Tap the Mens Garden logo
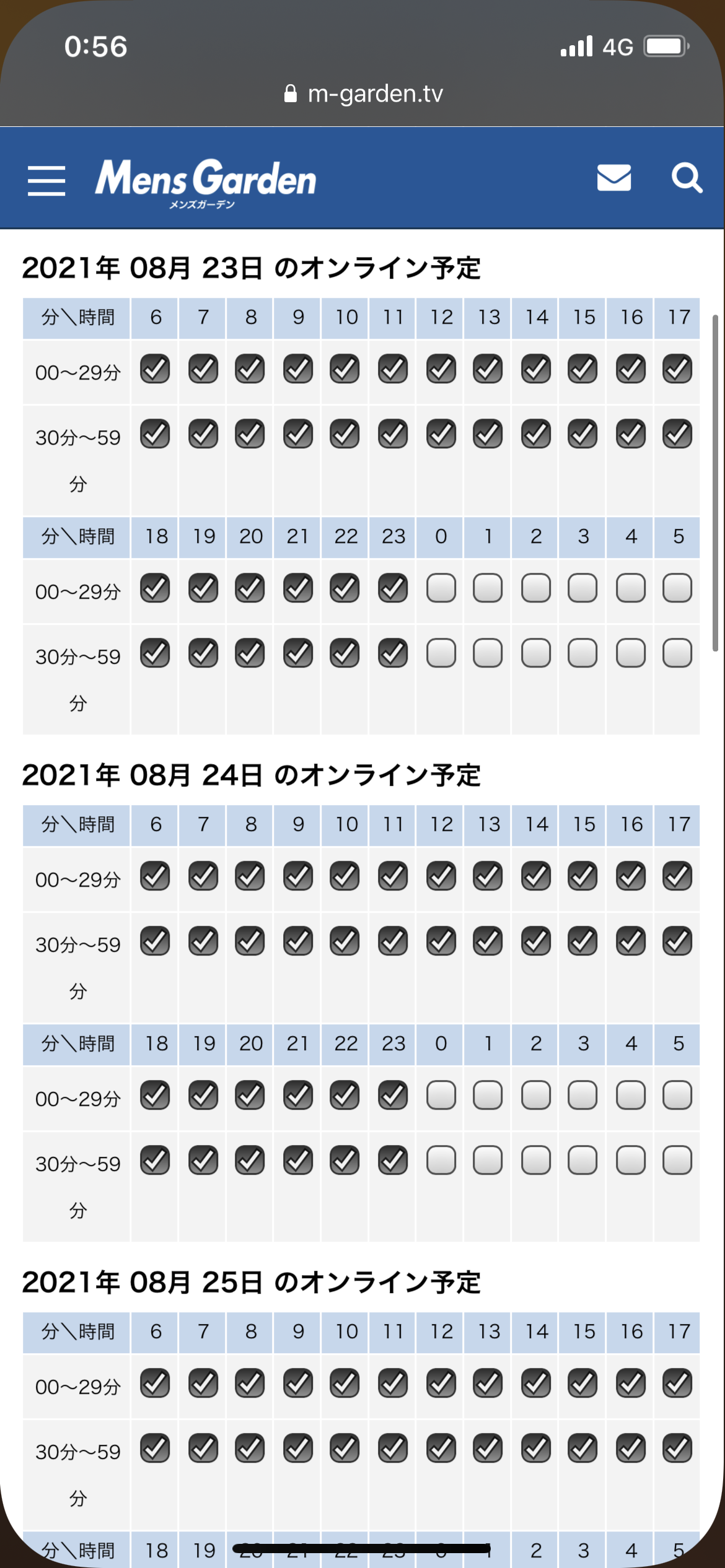Image resolution: width=725 pixels, height=1568 pixels. click(x=206, y=183)
